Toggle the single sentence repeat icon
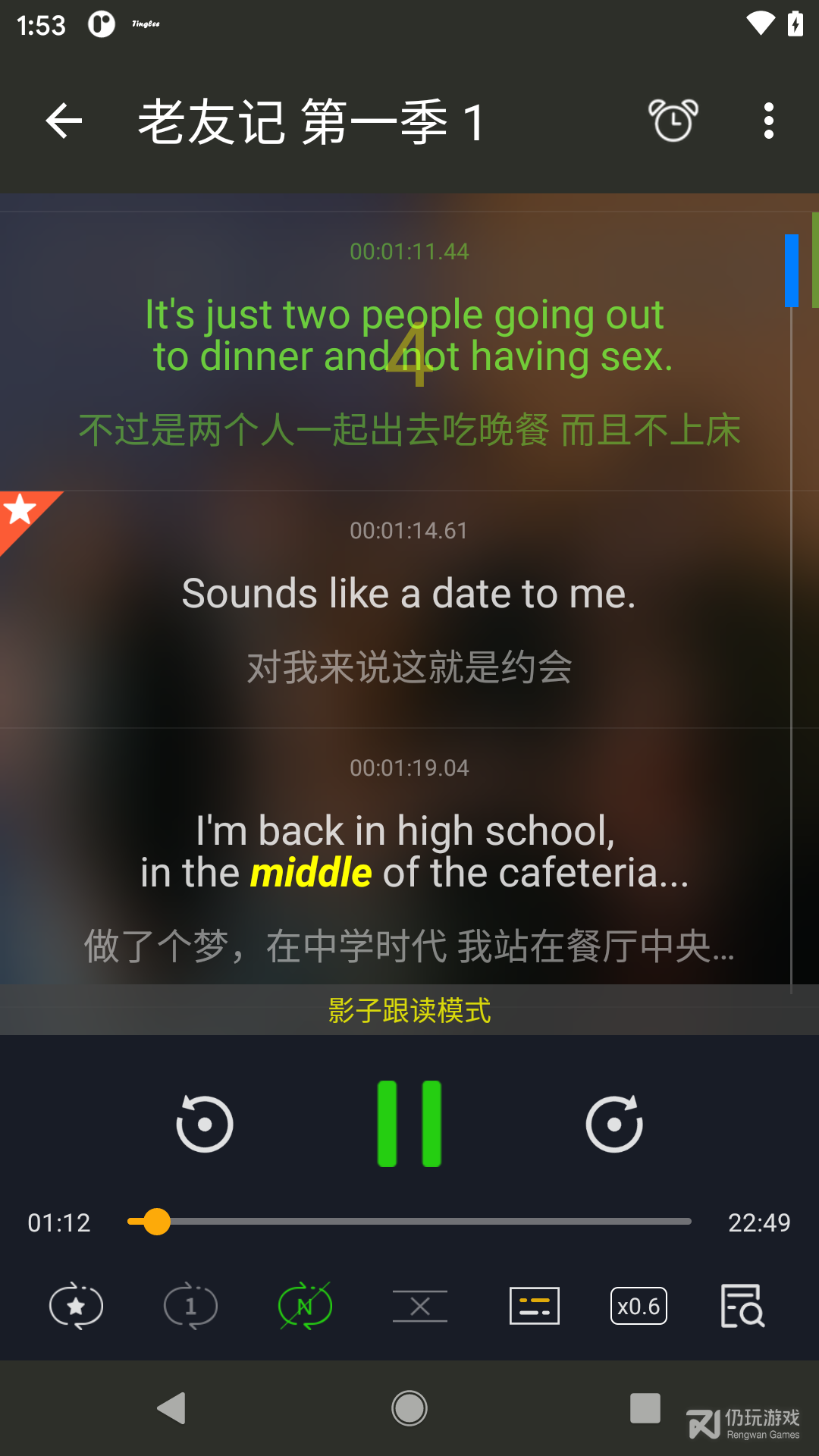The image size is (819, 1456). tap(190, 1306)
